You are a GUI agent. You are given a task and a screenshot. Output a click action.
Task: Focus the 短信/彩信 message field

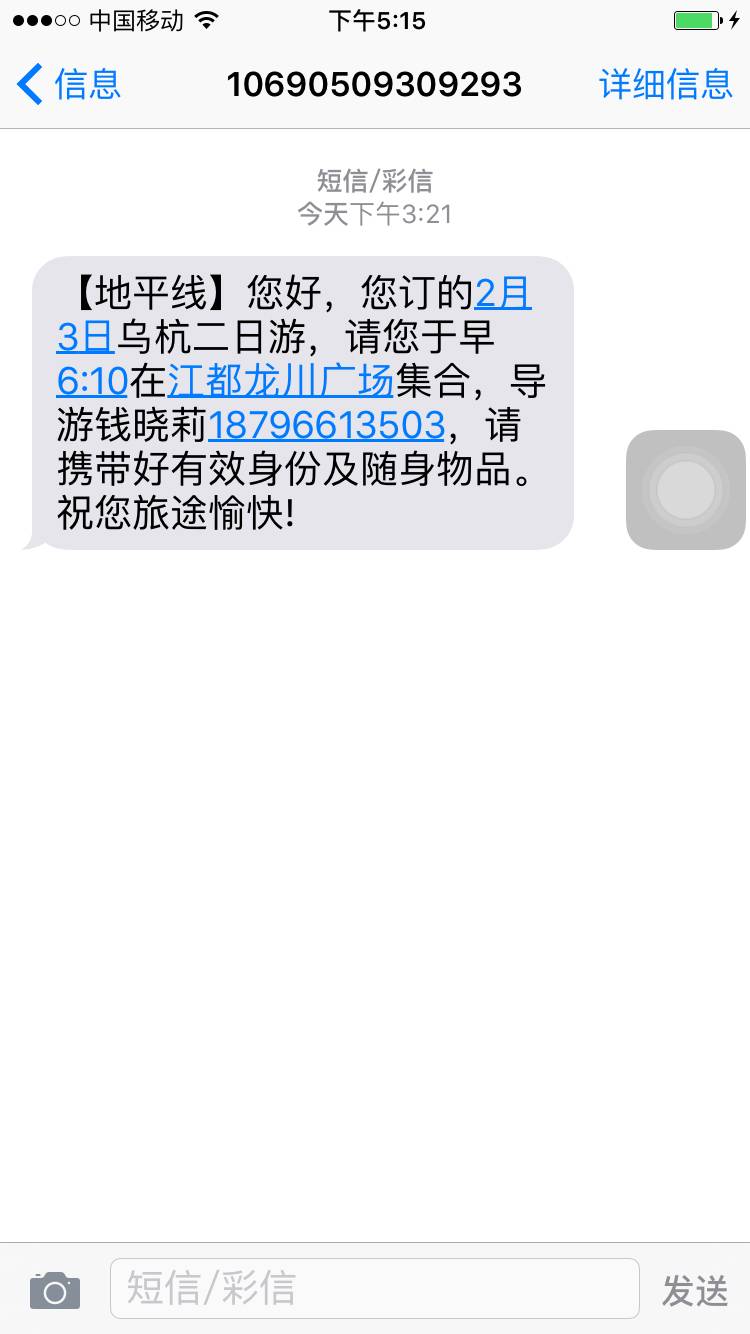[374, 1288]
